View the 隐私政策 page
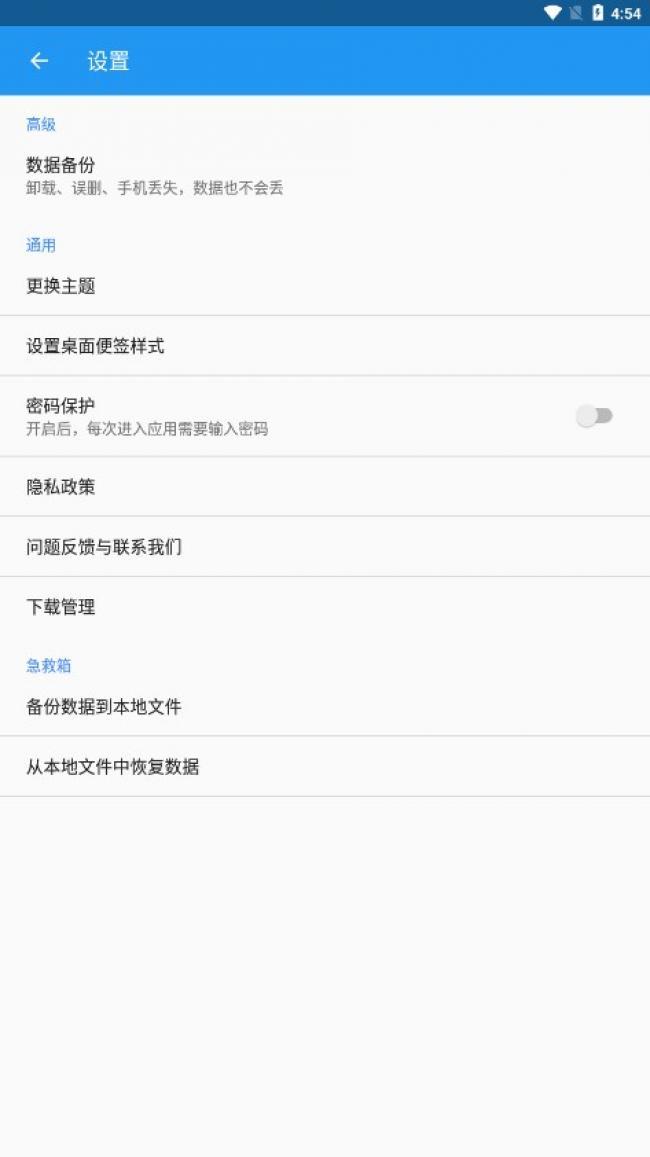 click(325, 487)
